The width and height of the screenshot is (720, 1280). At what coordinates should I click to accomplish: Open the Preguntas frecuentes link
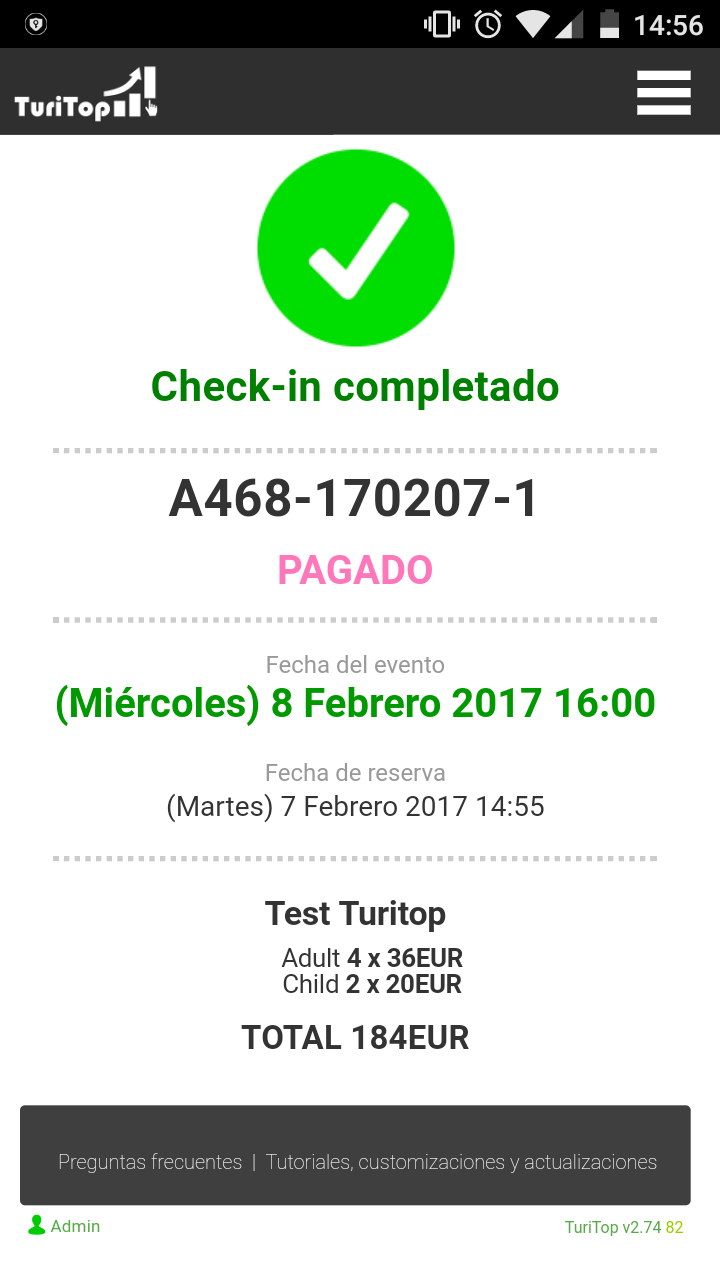pos(150,1162)
